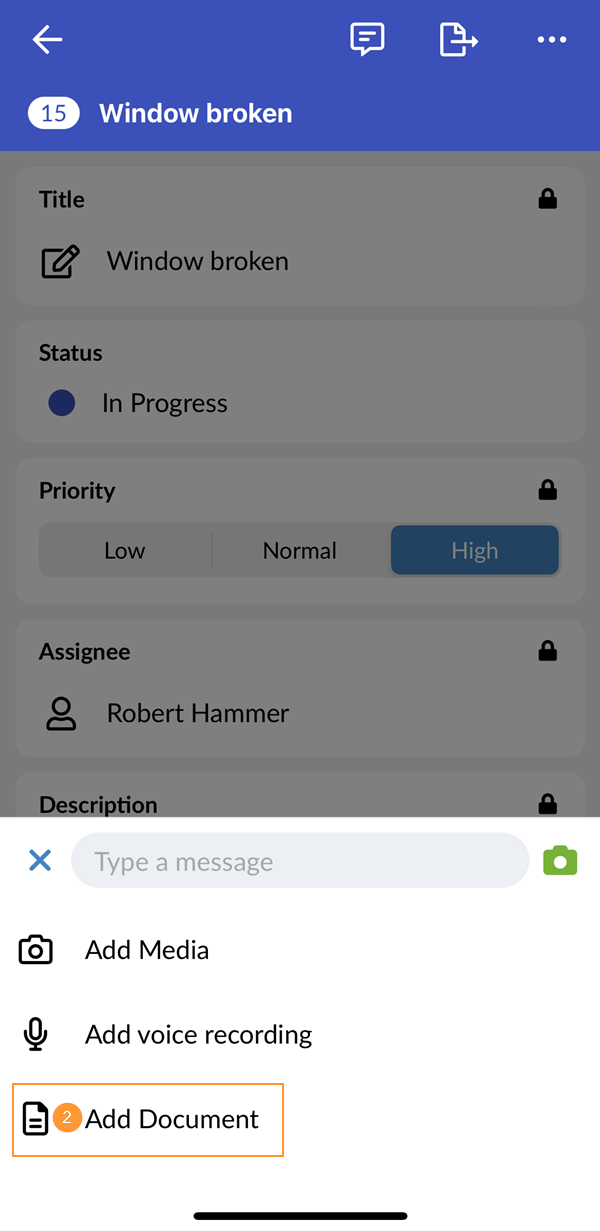Tap the export document icon

[458, 40]
